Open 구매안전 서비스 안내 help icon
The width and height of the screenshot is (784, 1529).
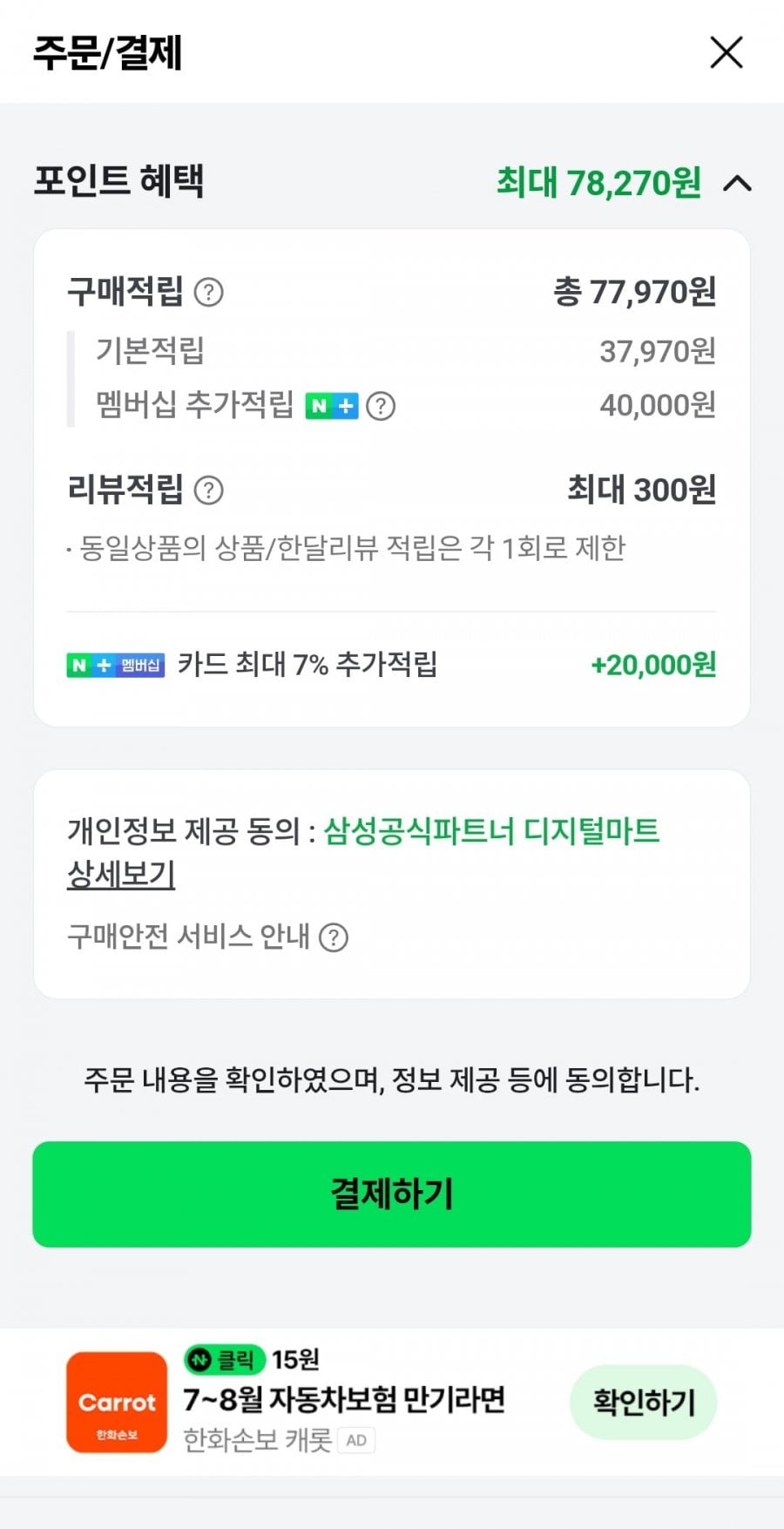click(334, 937)
